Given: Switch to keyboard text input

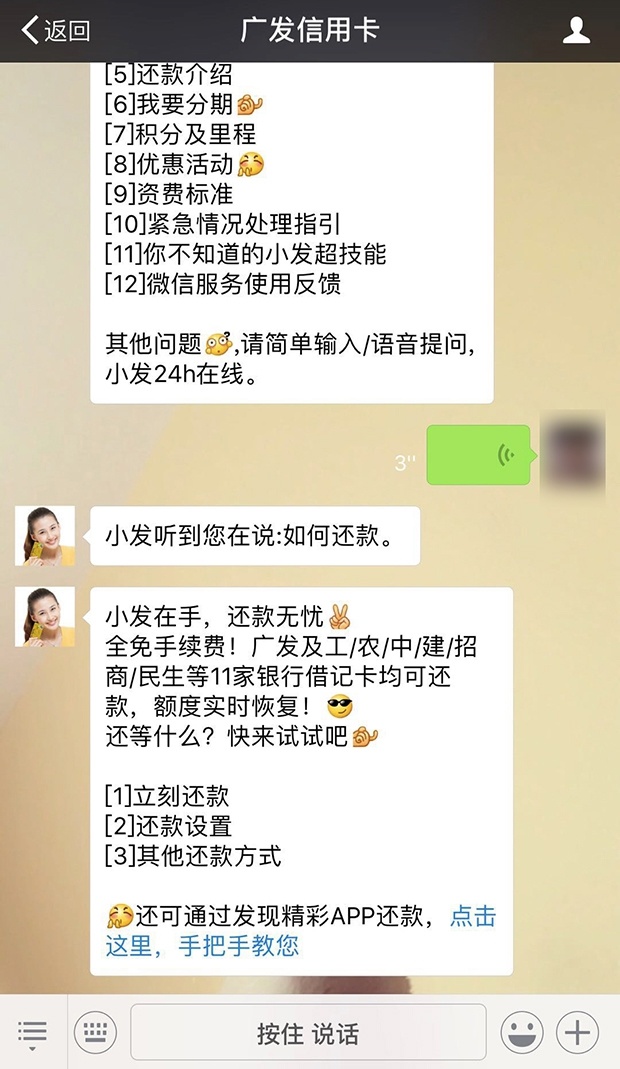Looking at the screenshot, I should (95, 1033).
